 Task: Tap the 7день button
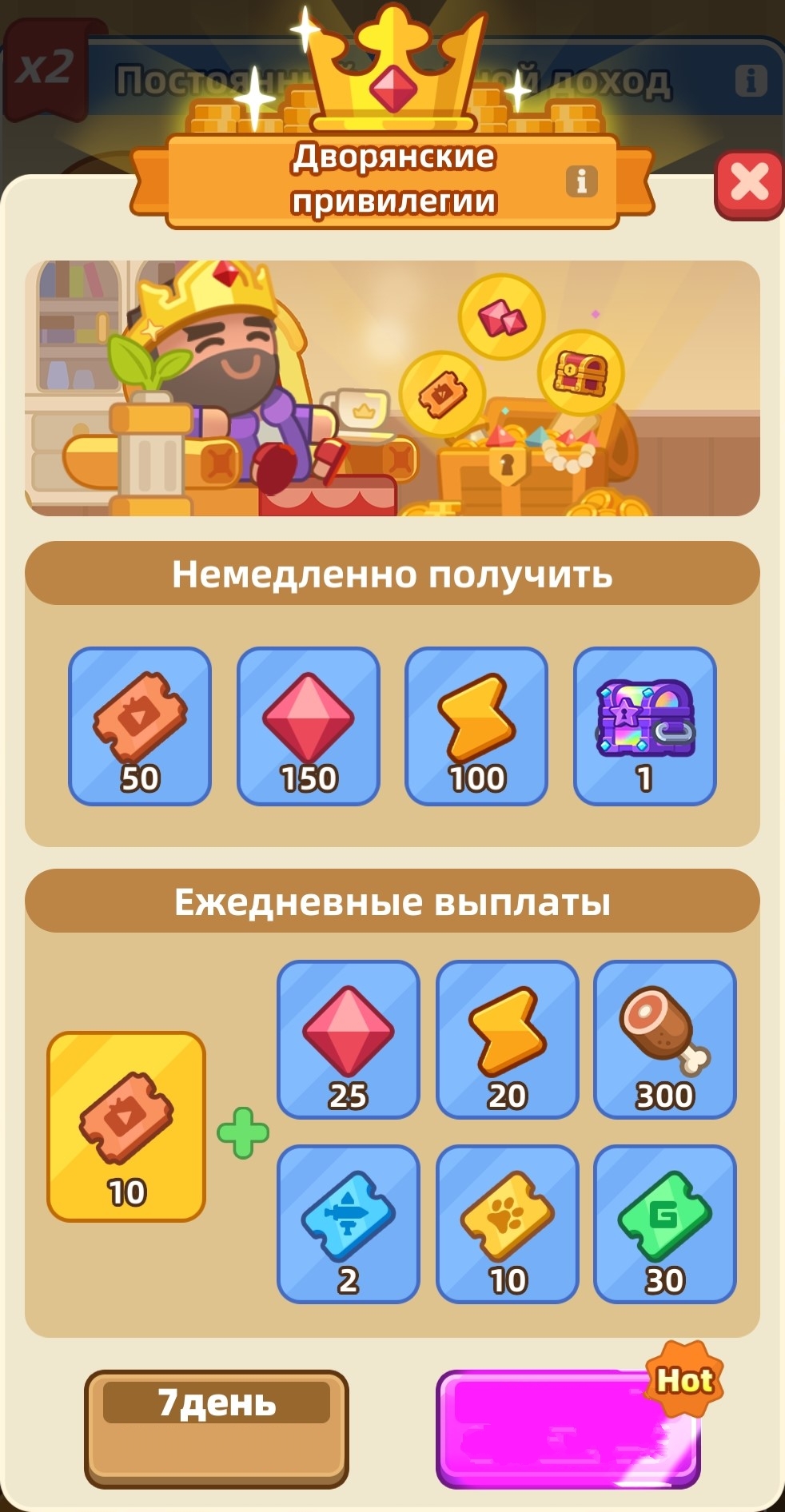pos(217,1429)
